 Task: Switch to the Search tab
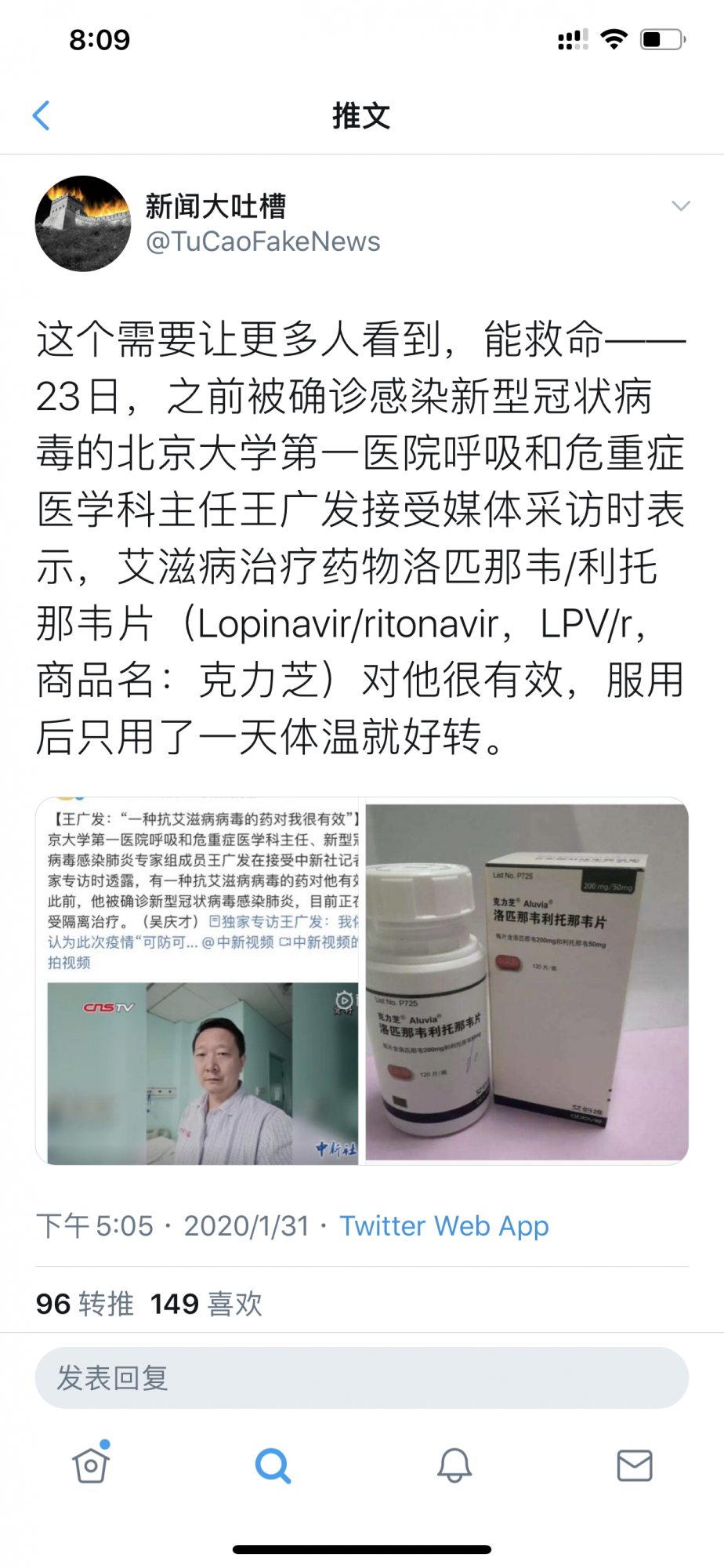pyautogui.click(x=273, y=1465)
